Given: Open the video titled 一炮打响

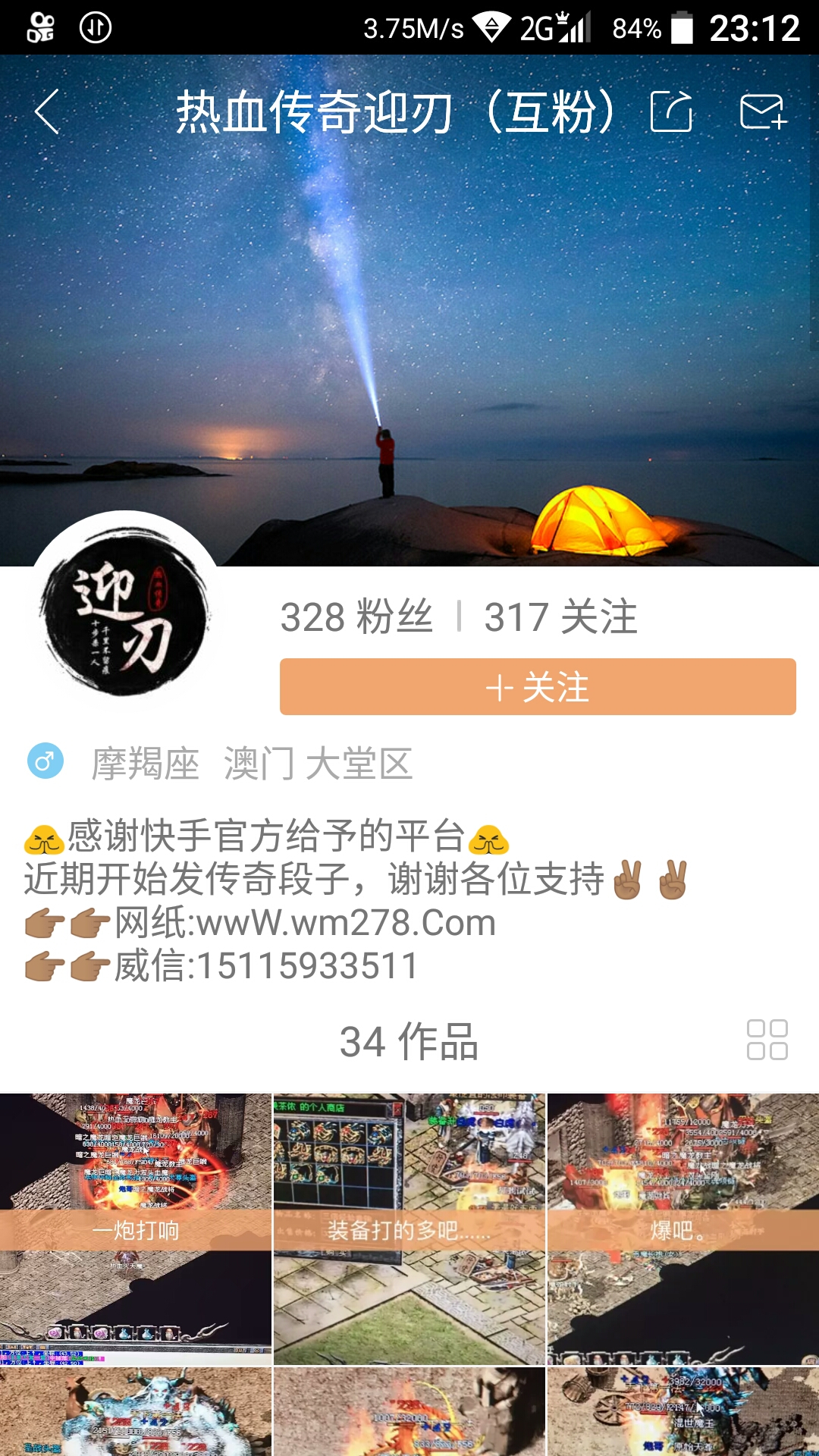Looking at the screenshot, I should tap(136, 1228).
